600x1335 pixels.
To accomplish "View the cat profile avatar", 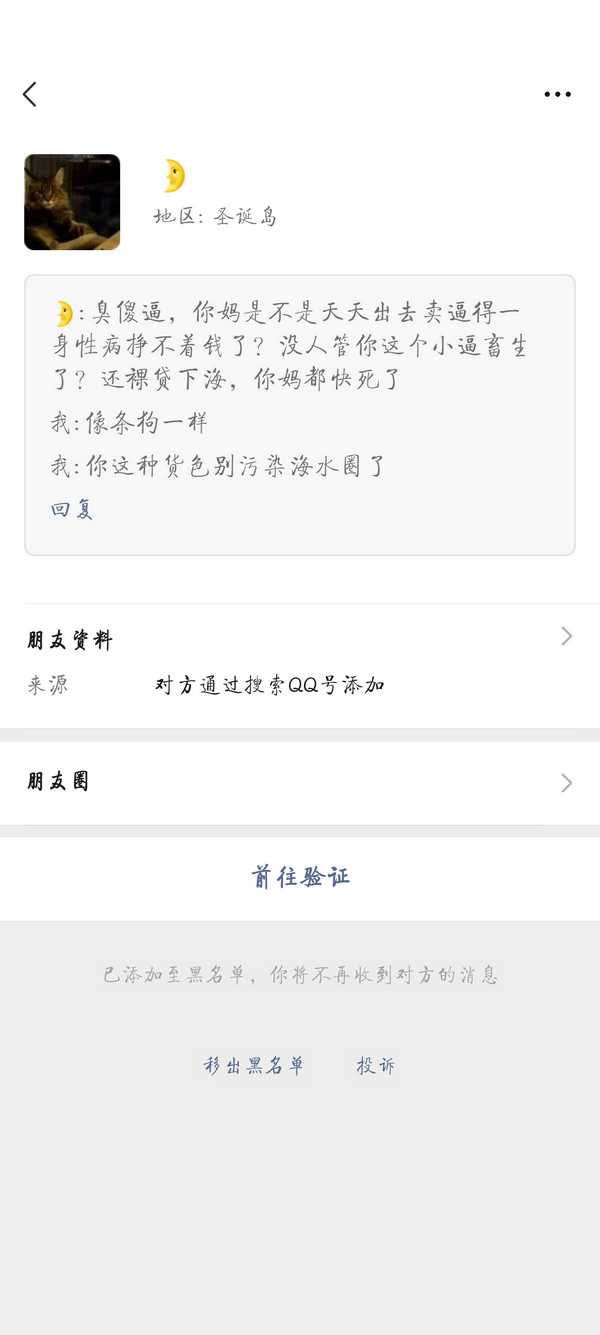I will pos(72,202).
